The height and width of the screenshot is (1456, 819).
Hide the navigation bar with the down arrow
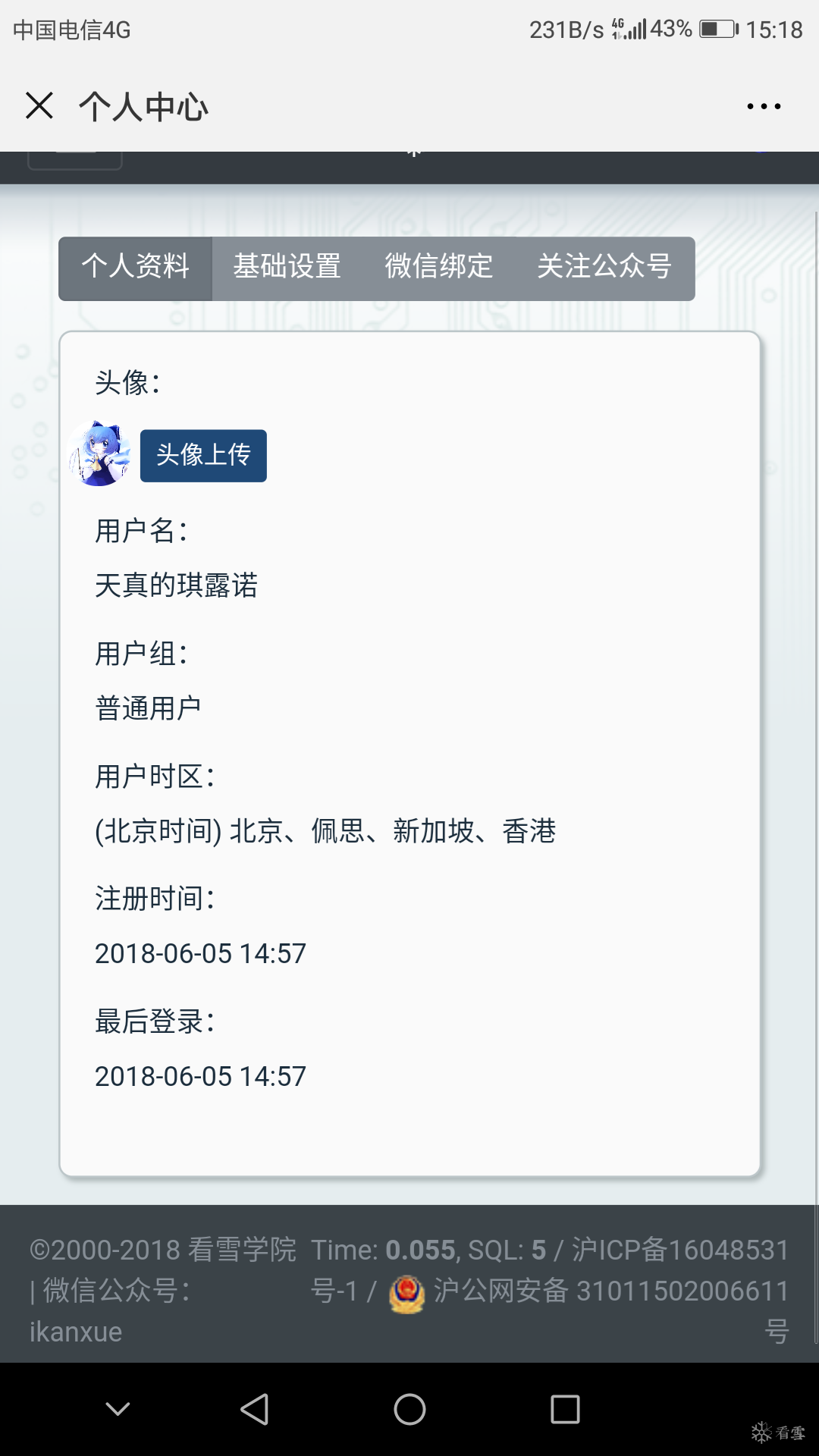[118, 1409]
